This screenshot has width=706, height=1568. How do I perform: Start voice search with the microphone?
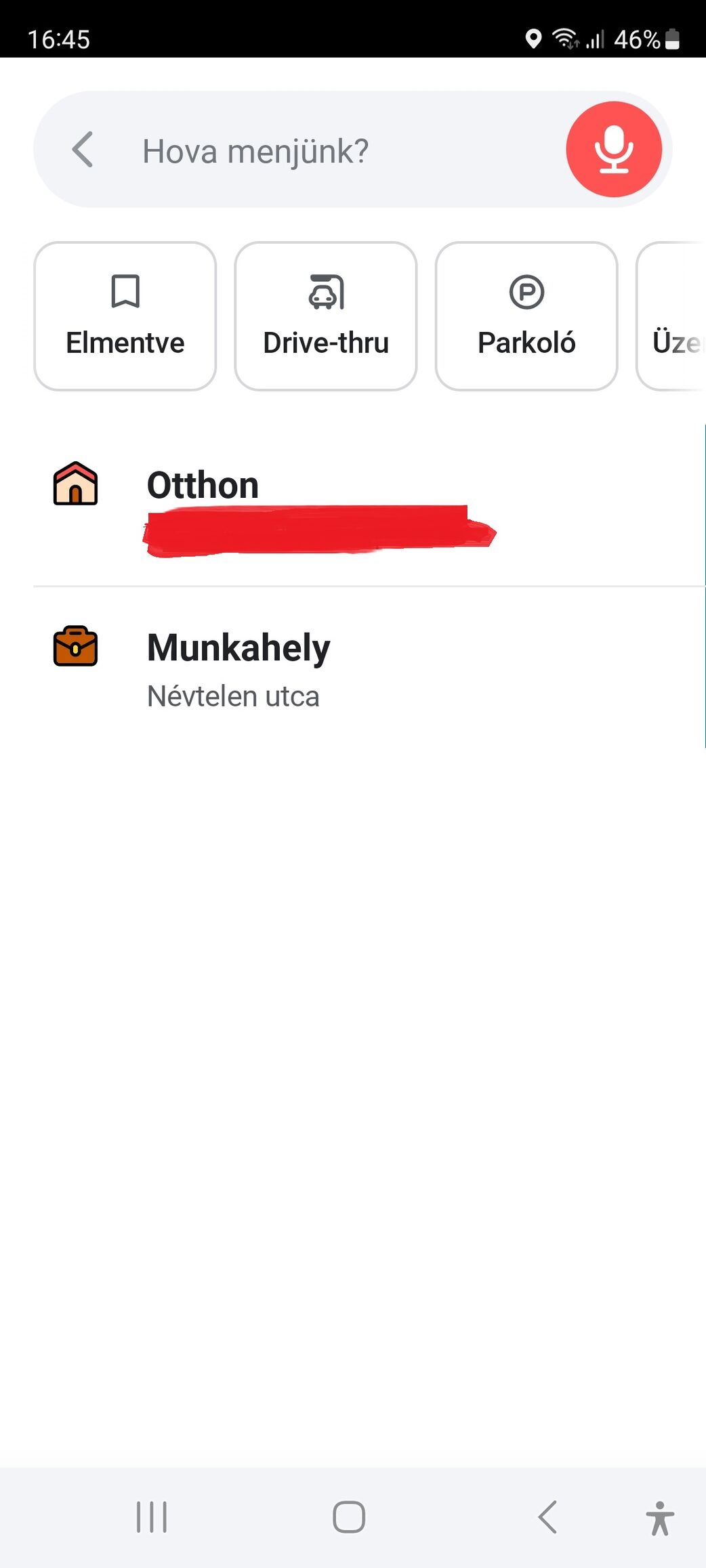coord(613,150)
